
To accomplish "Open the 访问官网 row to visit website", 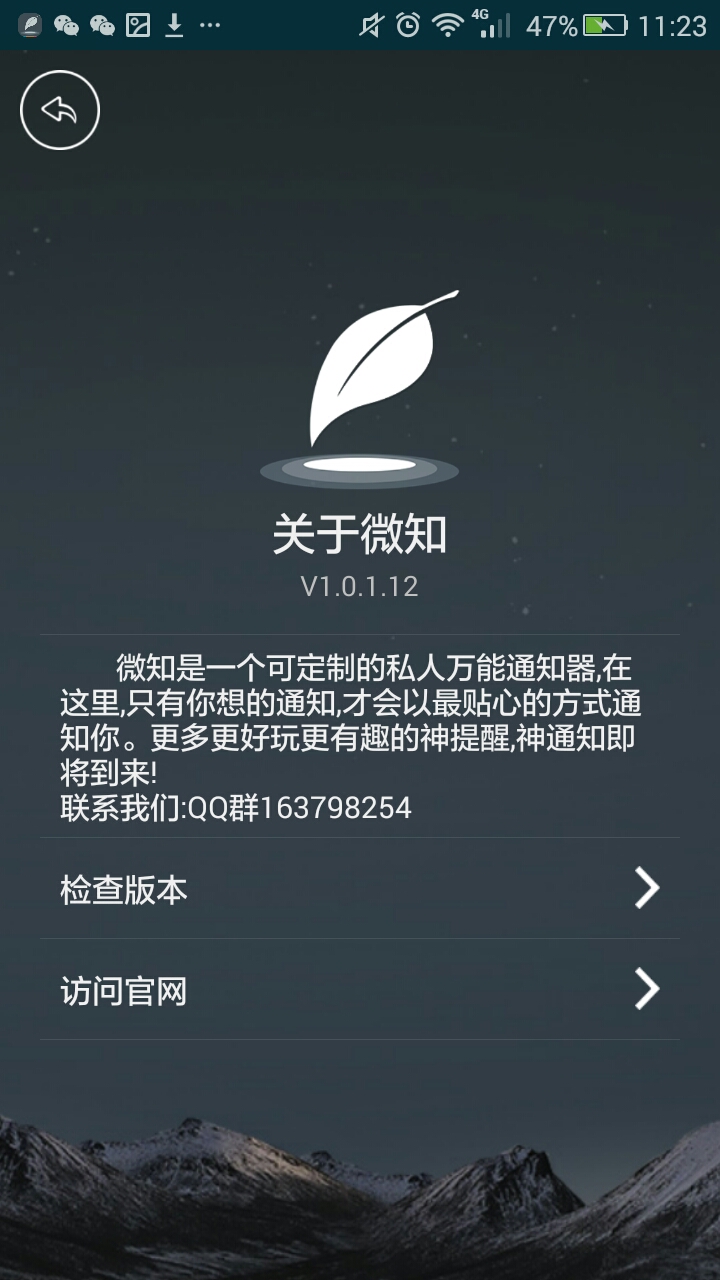I will point(360,990).
